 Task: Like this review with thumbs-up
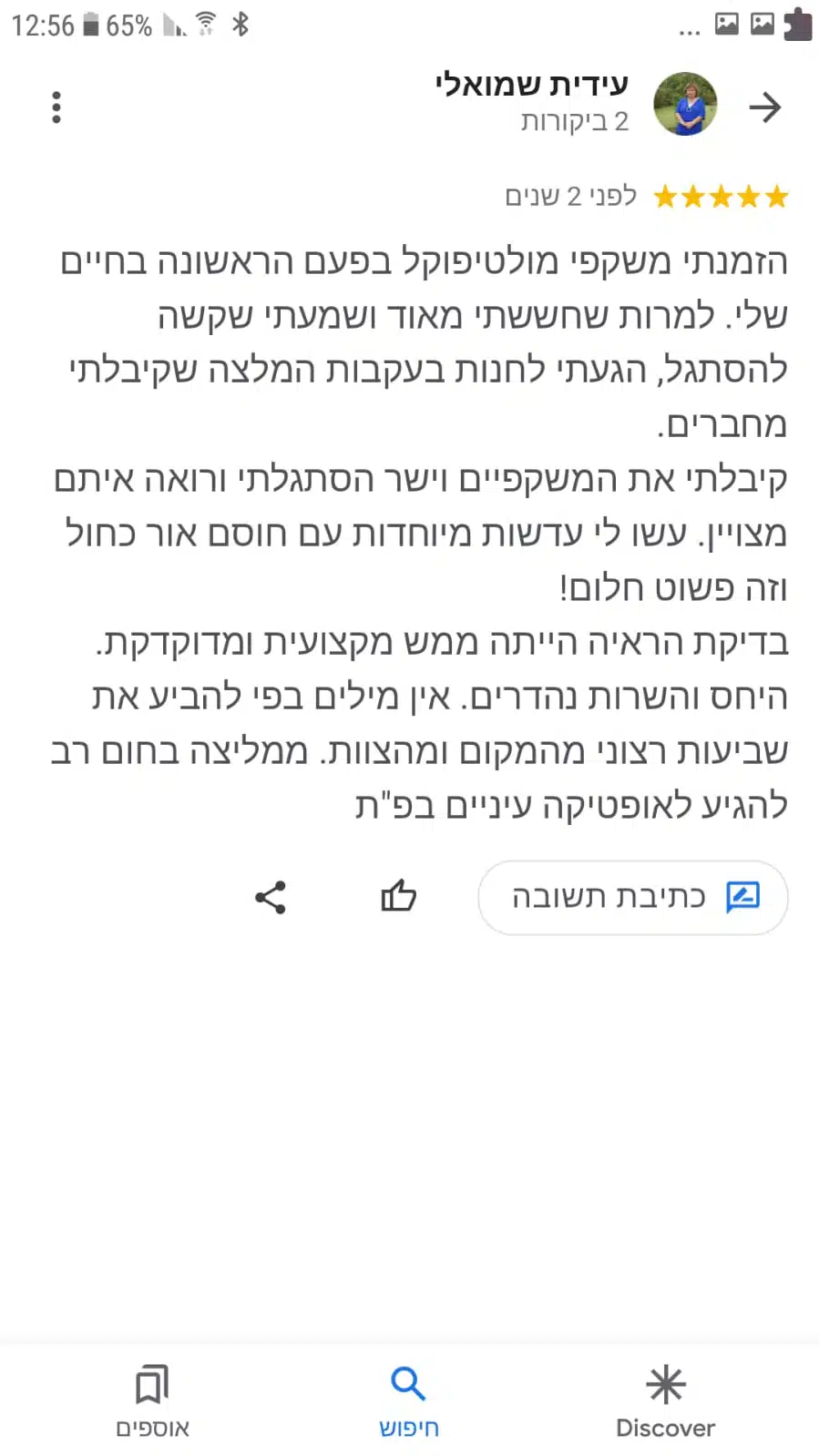398,897
